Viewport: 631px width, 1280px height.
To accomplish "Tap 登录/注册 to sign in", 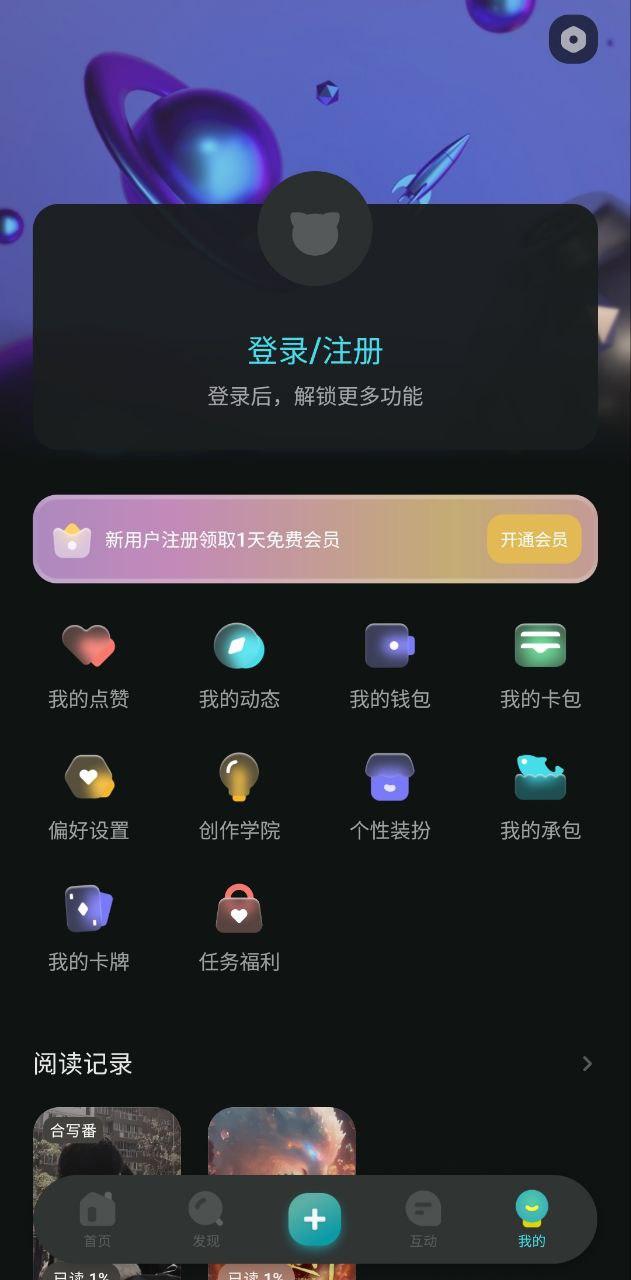I will 315,351.
